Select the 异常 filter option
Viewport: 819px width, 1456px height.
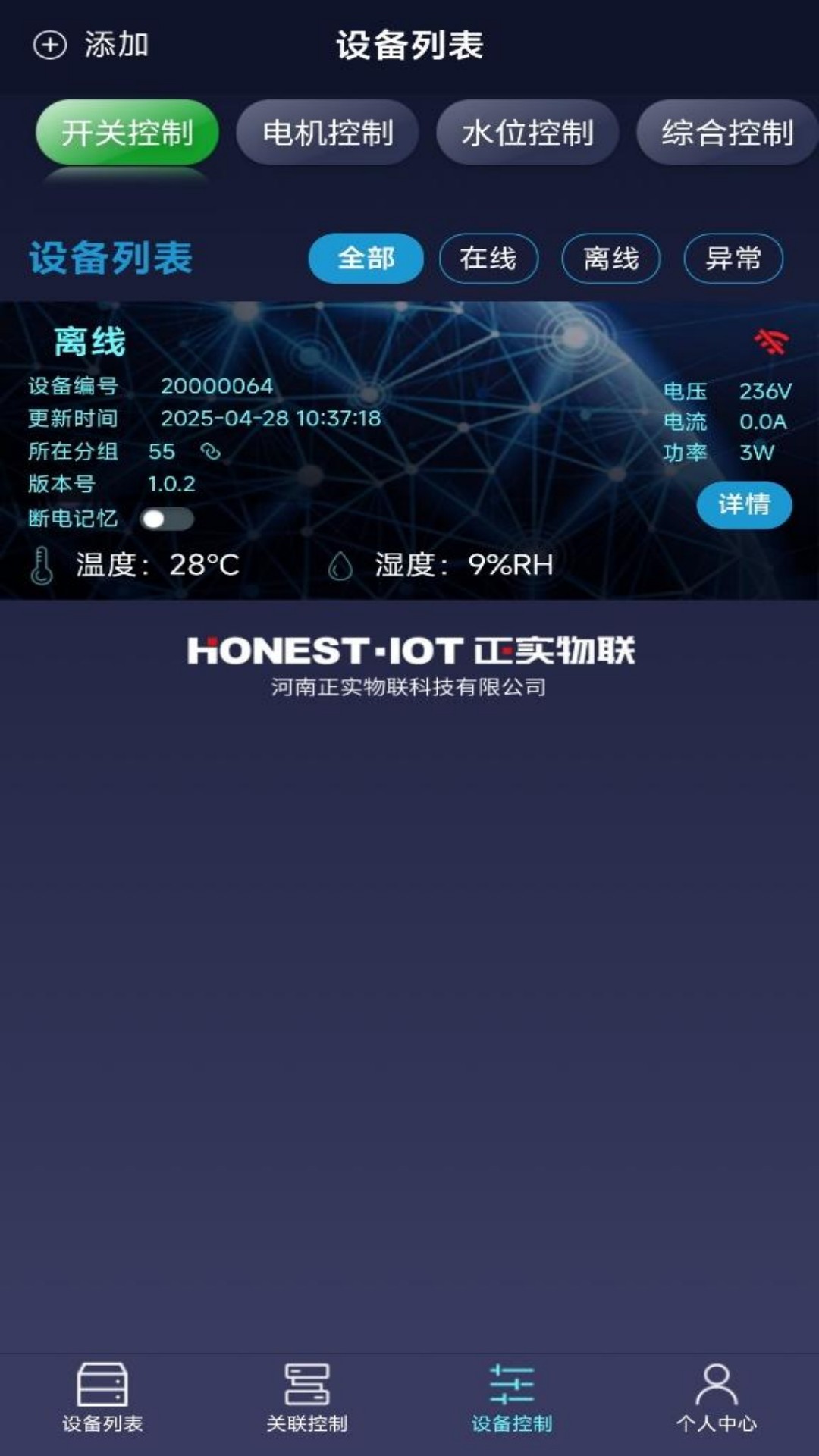[x=734, y=259]
